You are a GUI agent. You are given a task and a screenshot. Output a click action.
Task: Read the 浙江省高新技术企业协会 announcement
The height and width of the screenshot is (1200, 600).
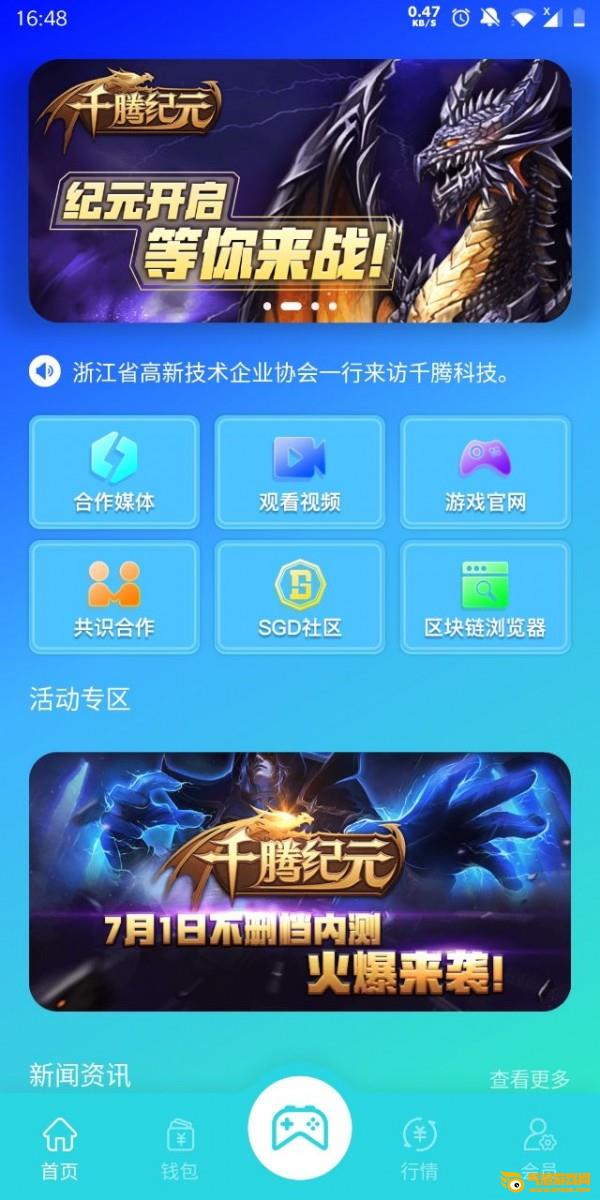tap(292, 373)
